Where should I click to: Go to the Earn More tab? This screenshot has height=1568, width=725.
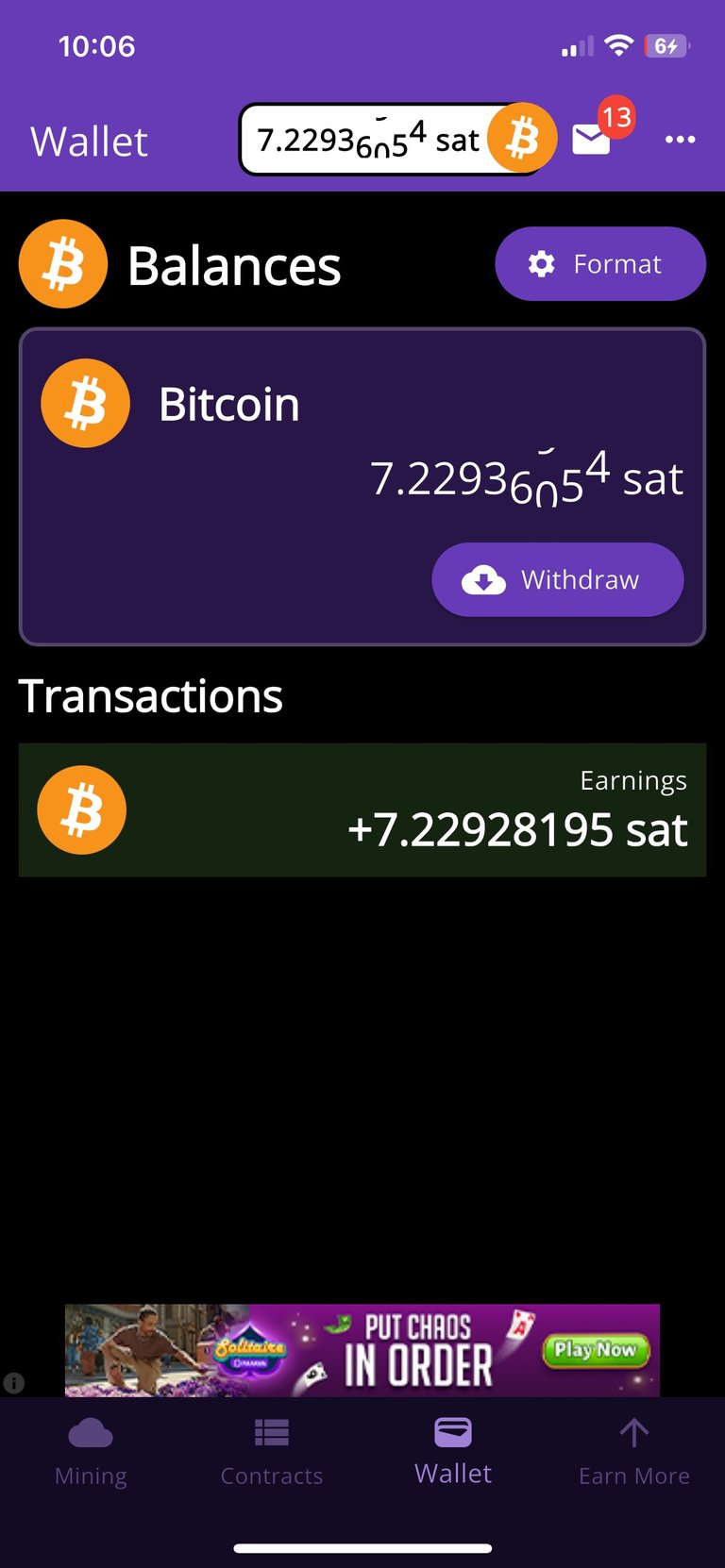pyautogui.click(x=634, y=1451)
